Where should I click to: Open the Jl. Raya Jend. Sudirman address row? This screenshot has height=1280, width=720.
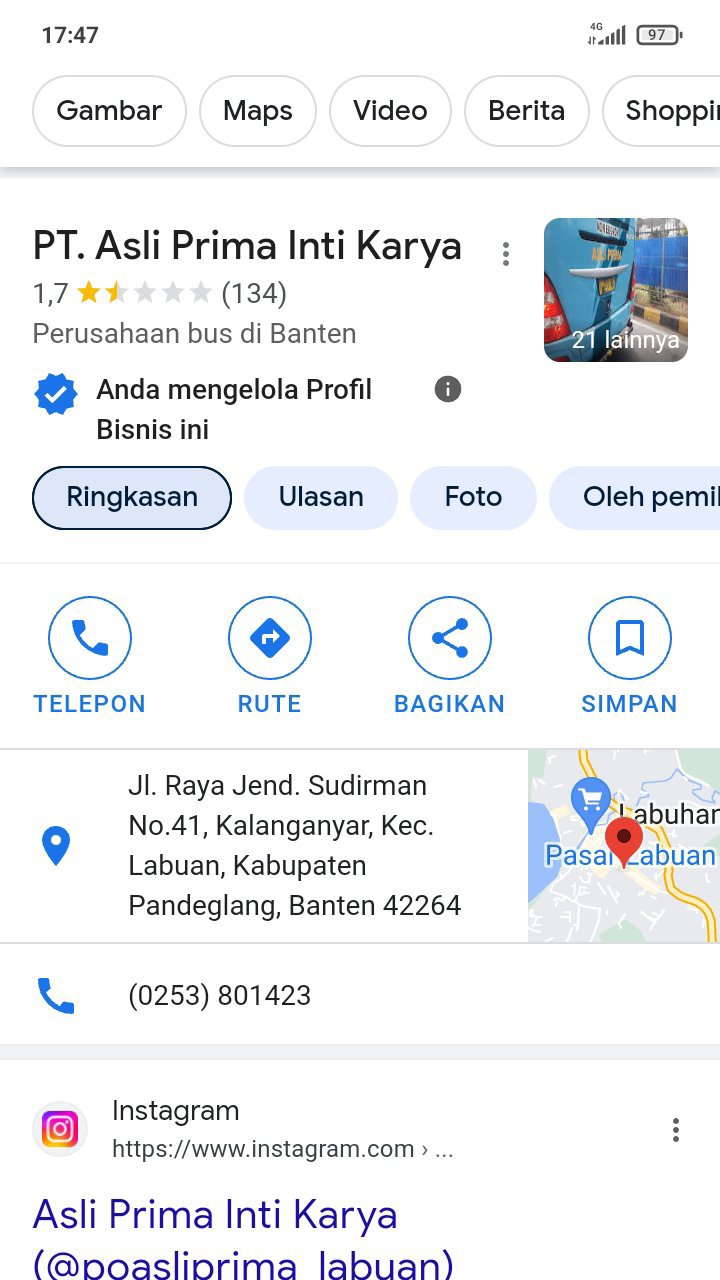pos(264,846)
